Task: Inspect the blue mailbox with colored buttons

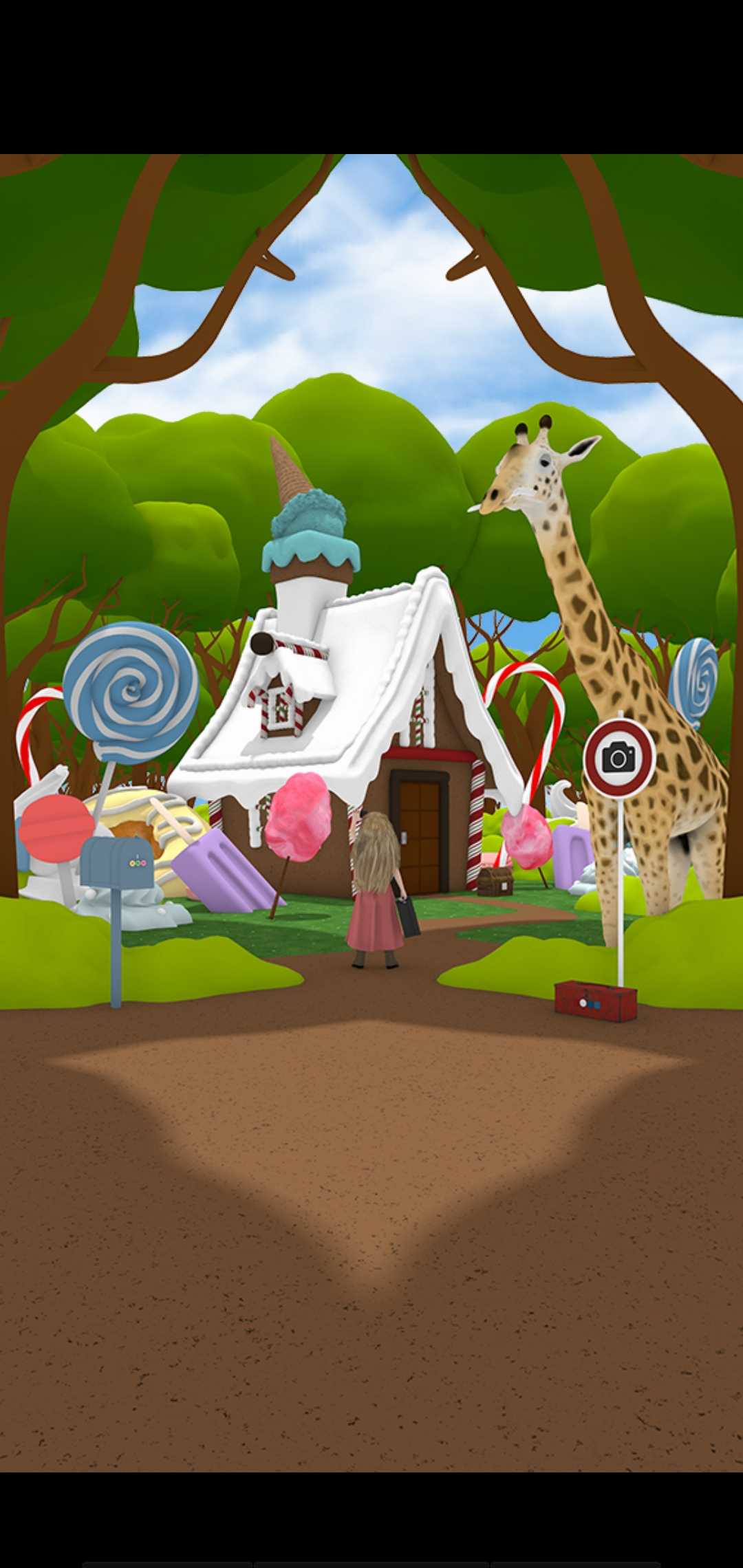Action: point(117,862)
